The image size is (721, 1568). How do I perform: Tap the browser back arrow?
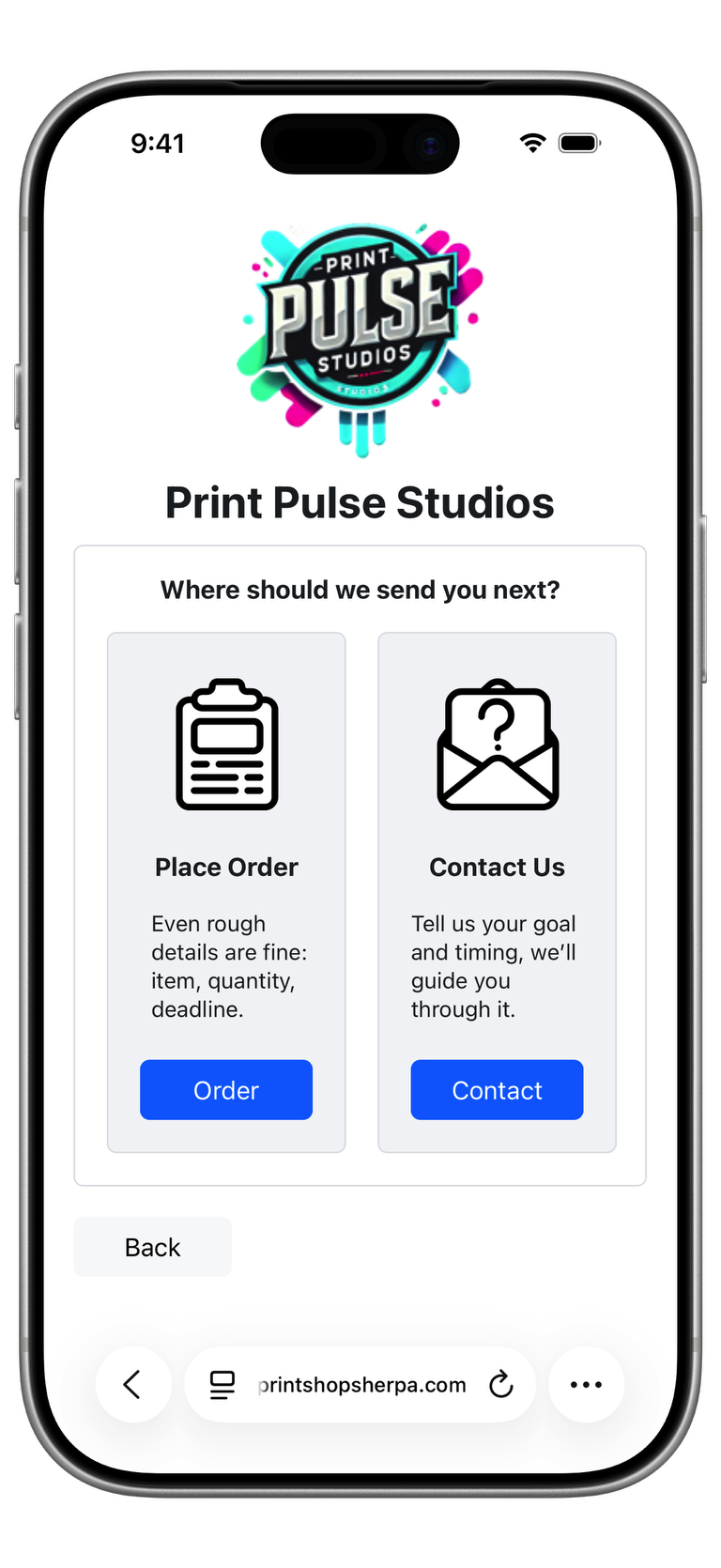(132, 1384)
